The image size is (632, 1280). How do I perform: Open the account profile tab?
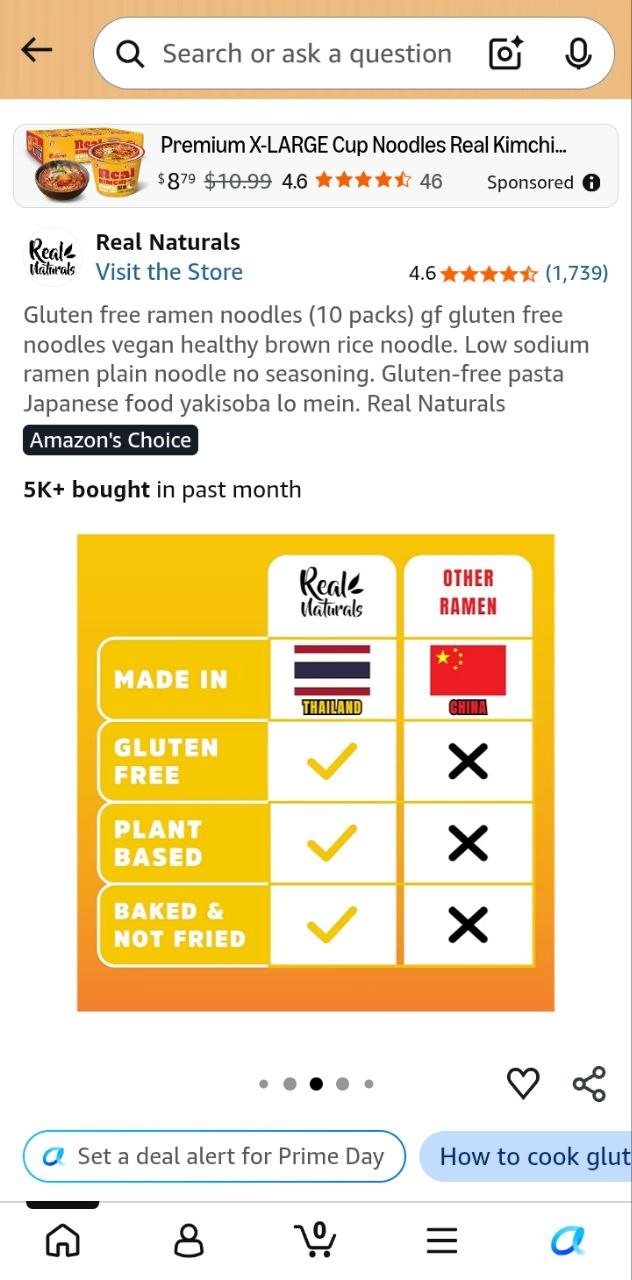click(x=189, y=1241)
